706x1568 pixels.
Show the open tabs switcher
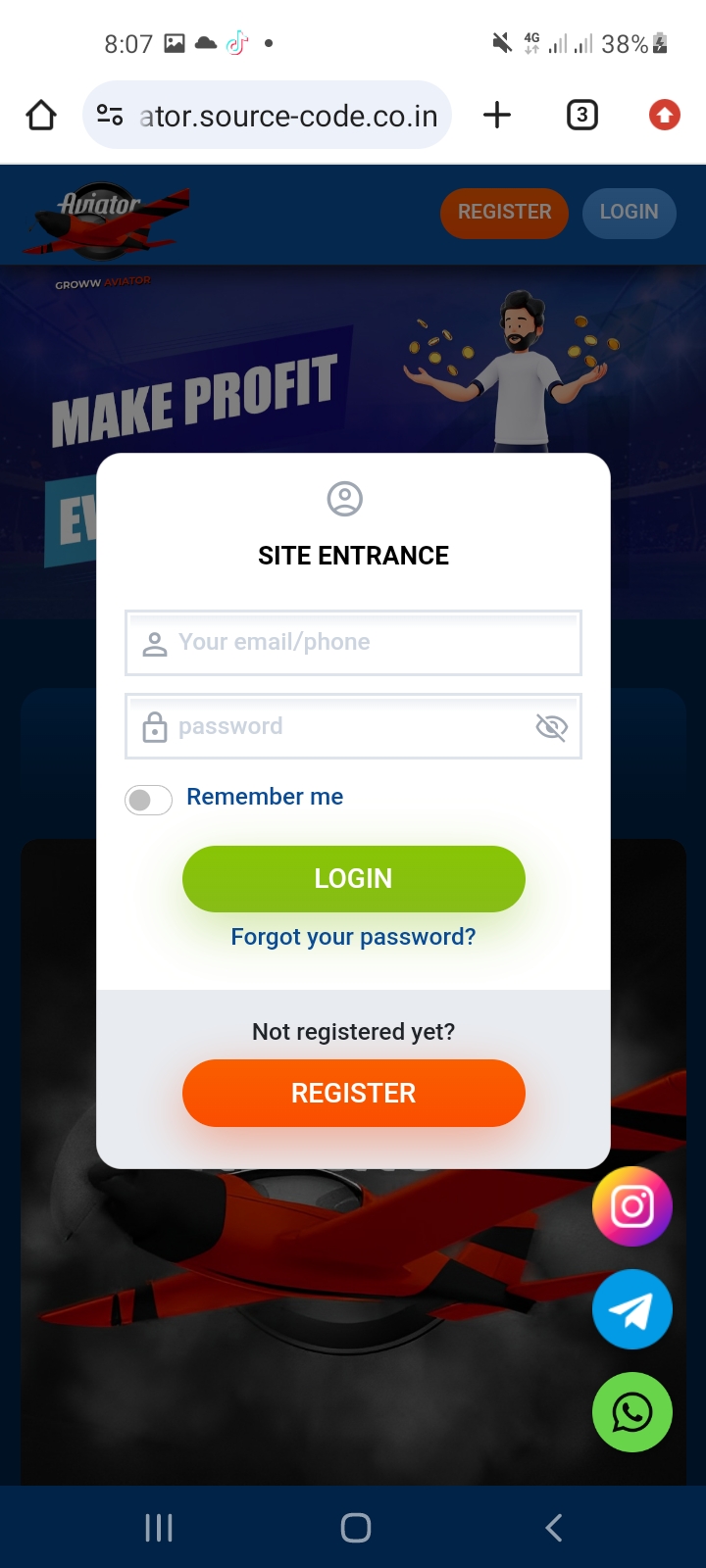581,116
